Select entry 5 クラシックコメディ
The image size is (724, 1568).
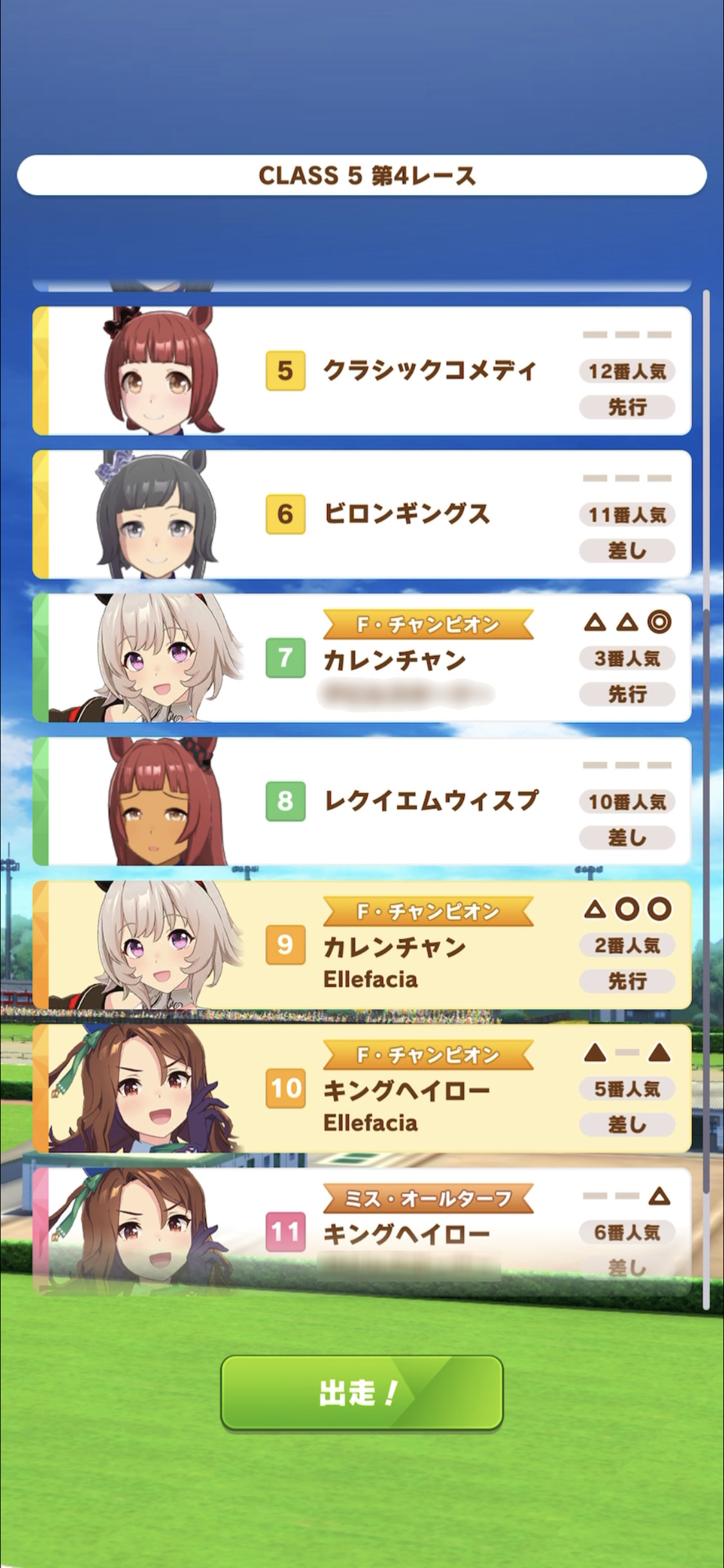pos(362,371)
